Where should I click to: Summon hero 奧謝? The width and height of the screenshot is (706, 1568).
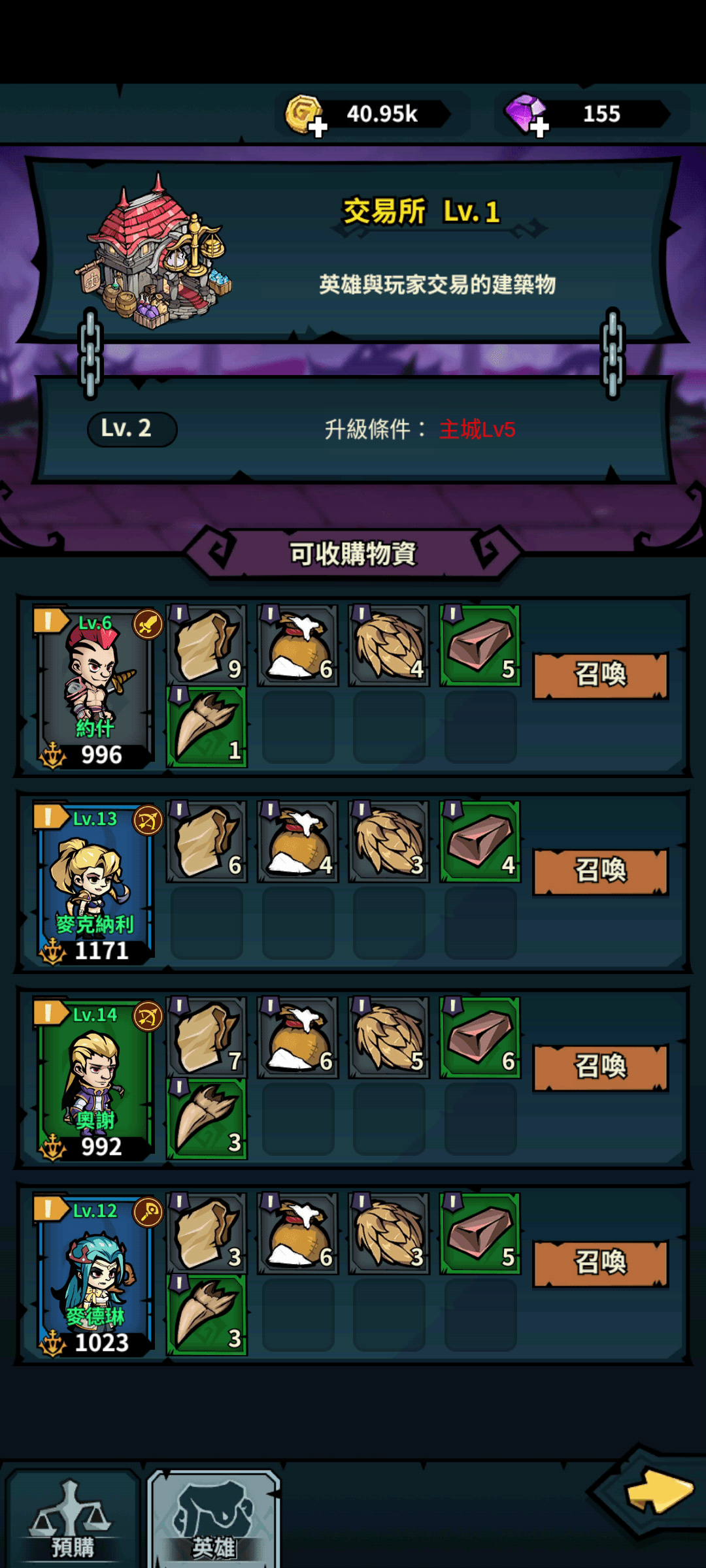[x=600, y=1068]
